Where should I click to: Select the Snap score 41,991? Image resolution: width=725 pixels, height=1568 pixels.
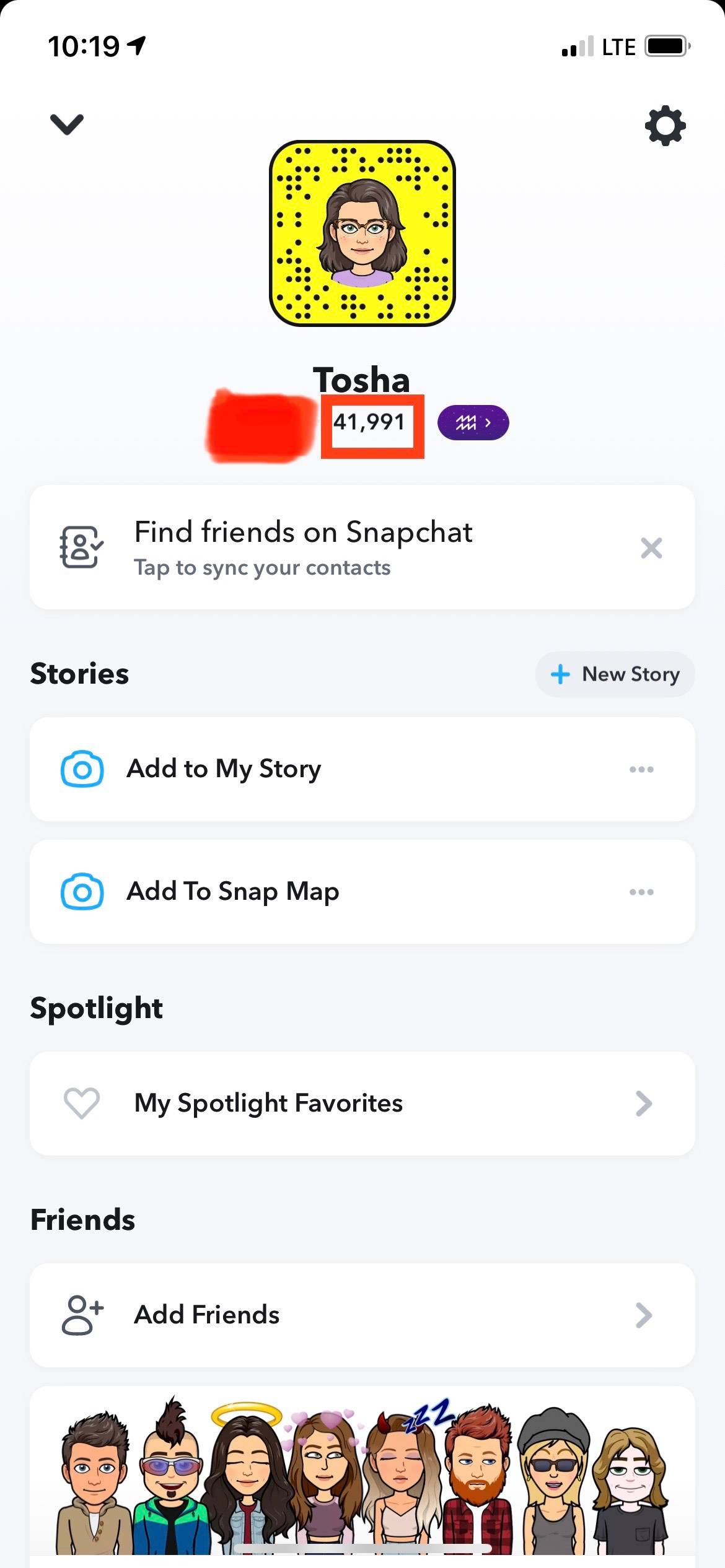coord(370,422)
